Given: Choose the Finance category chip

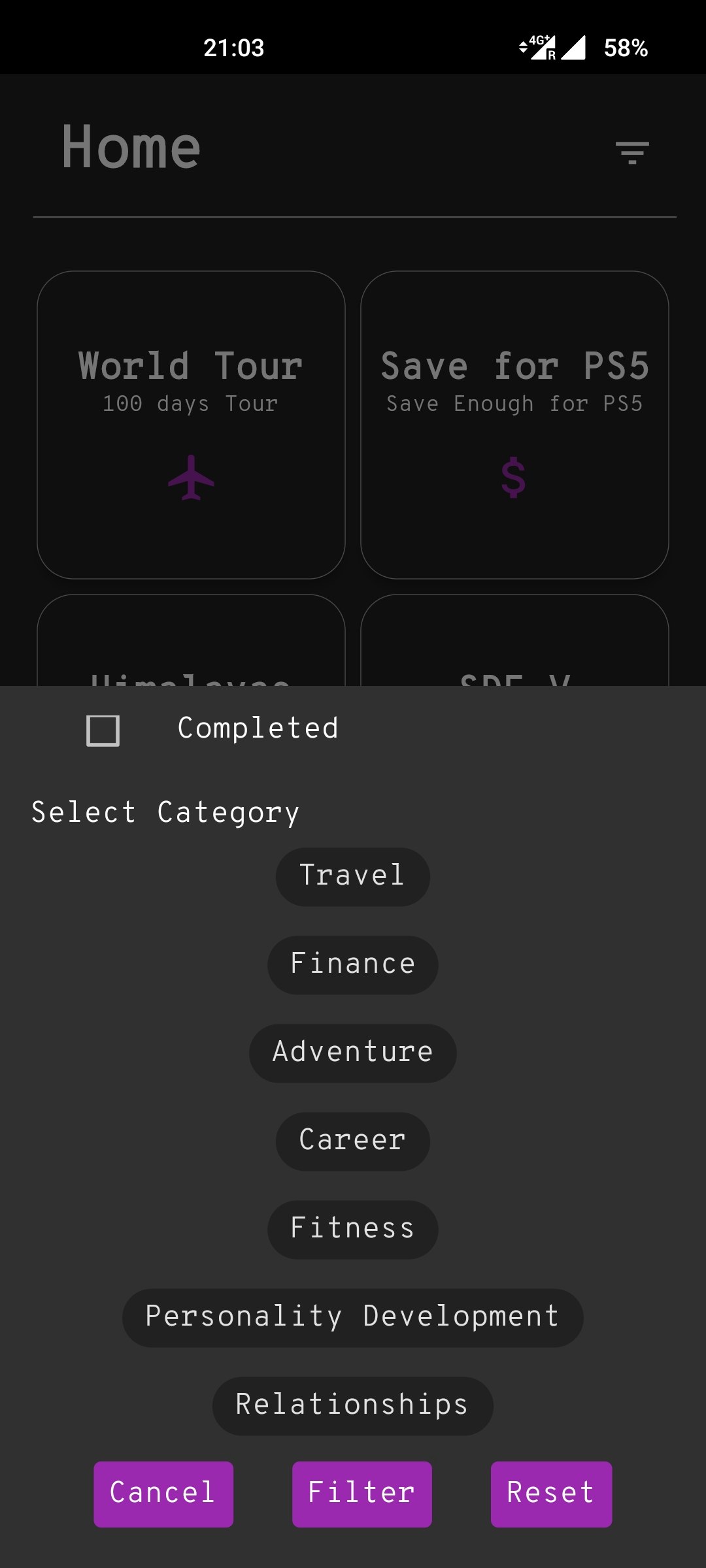Looking at the screenshot, I should [x=352, y=965].
